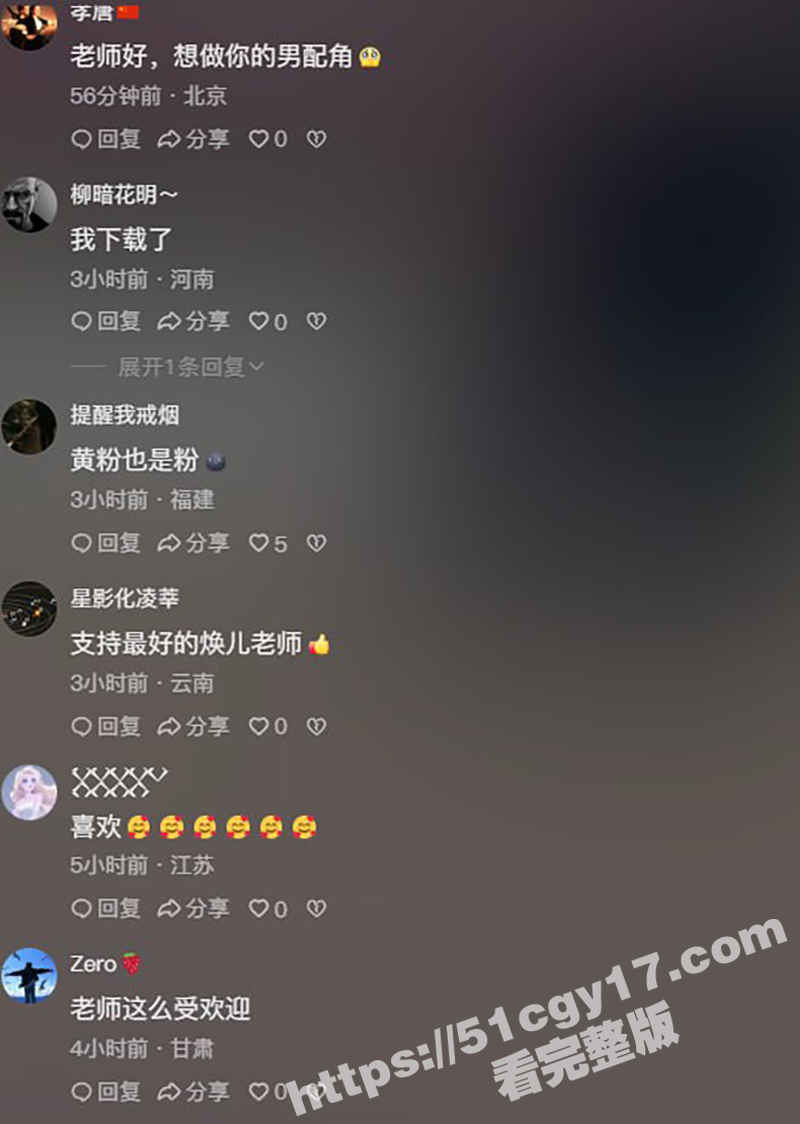The image size is (800, 1124).
Task: Reply to Zero's comment 老师这么受欢迎
Action: [105, 1091]
